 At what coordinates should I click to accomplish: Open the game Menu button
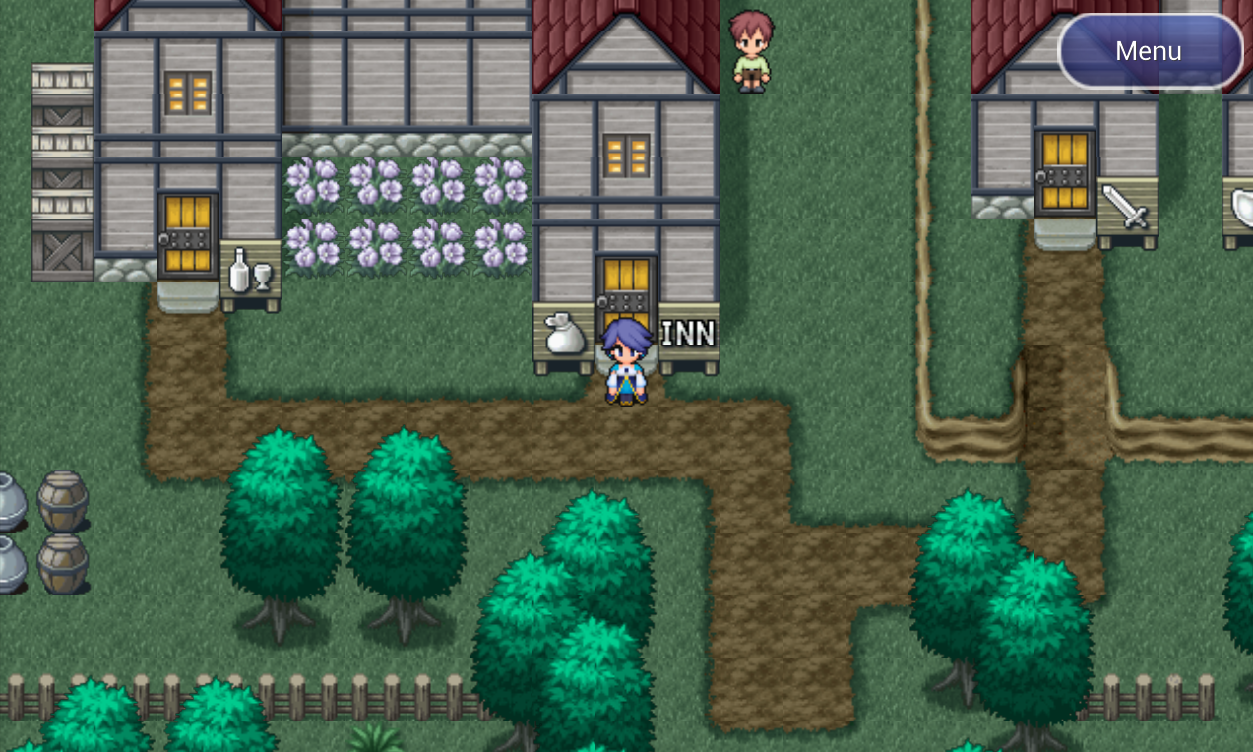tap(1149, 51)
